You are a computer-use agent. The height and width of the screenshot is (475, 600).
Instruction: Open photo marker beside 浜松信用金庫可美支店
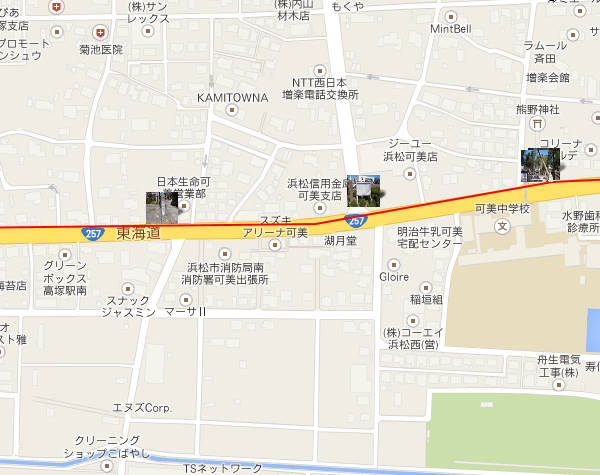tap(362, 190)
